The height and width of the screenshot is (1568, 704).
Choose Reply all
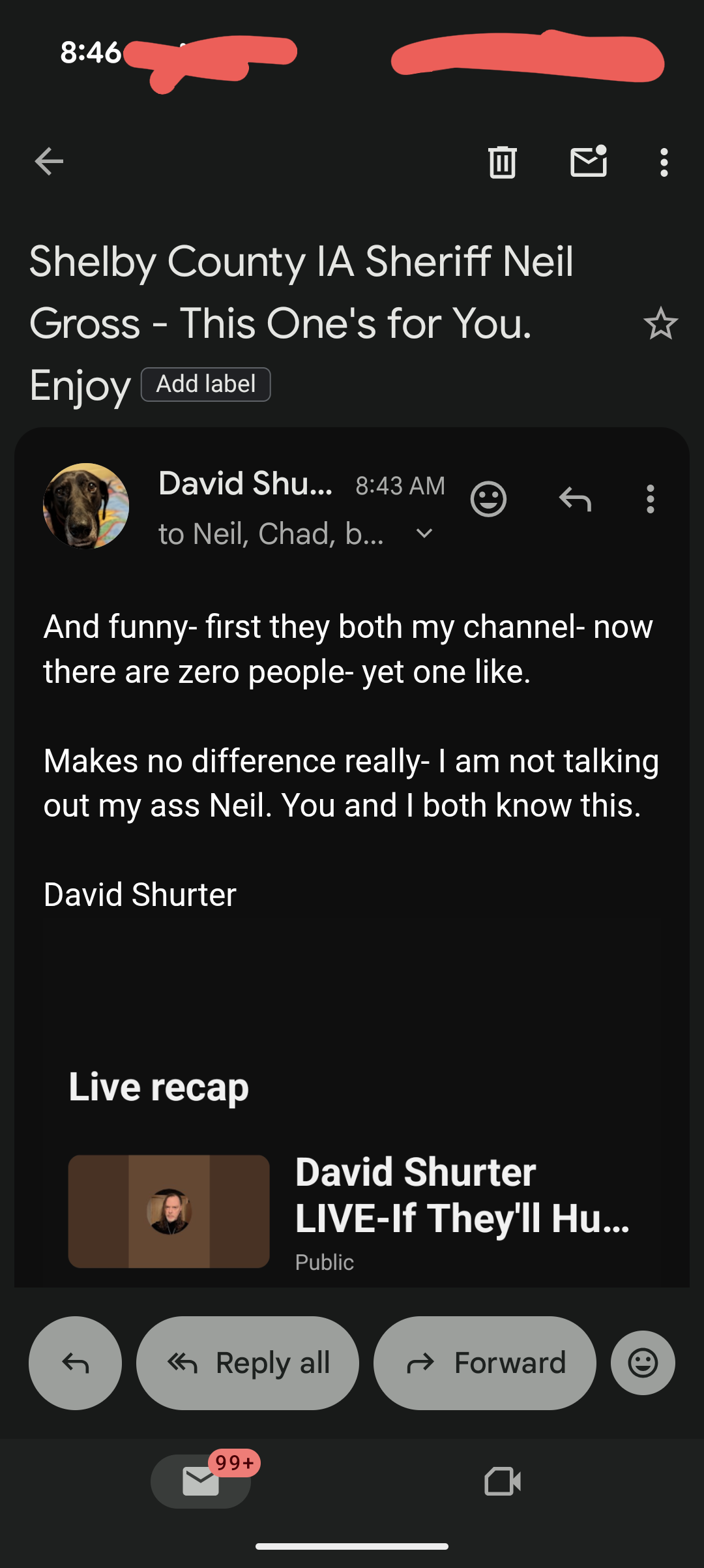coord(248,1363)
